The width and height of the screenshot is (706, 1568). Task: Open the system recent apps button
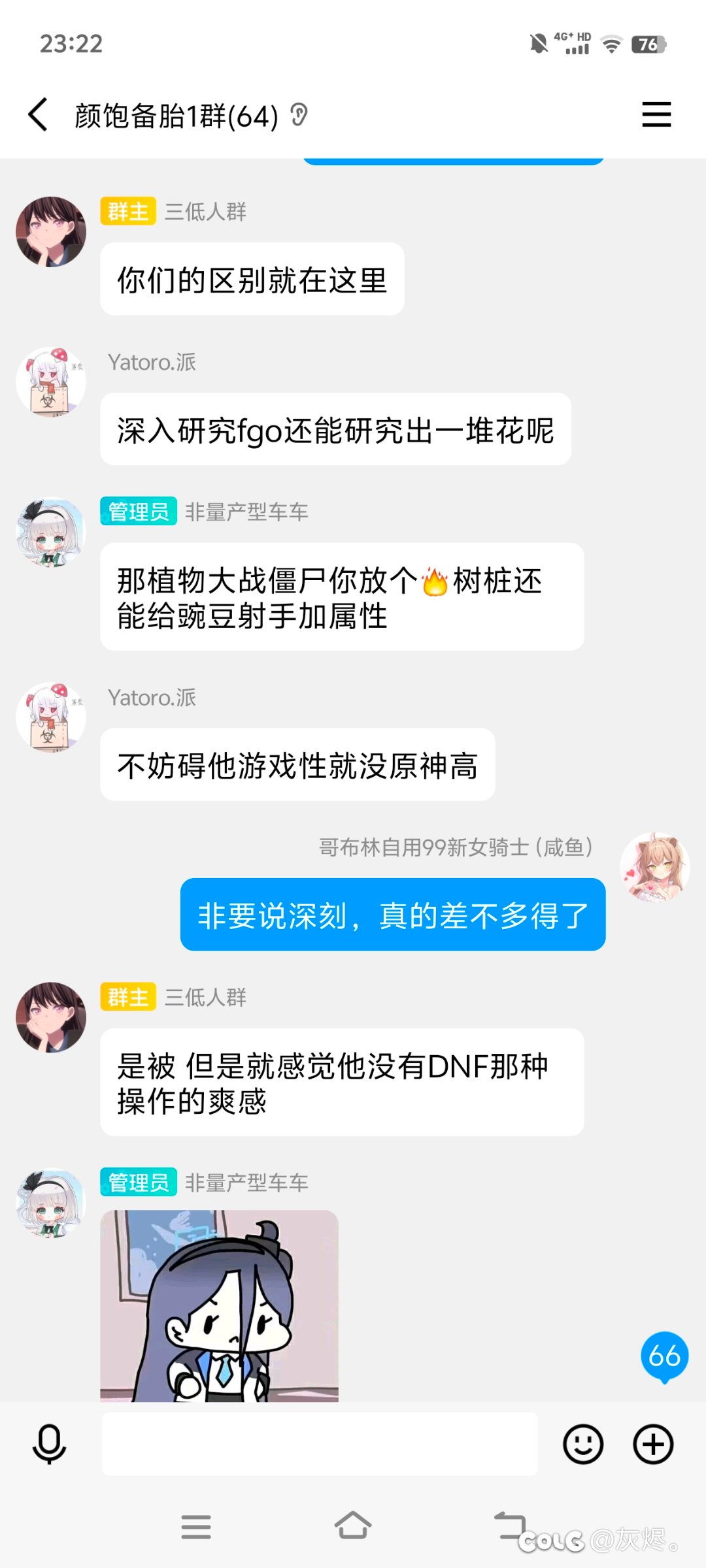196,1527
